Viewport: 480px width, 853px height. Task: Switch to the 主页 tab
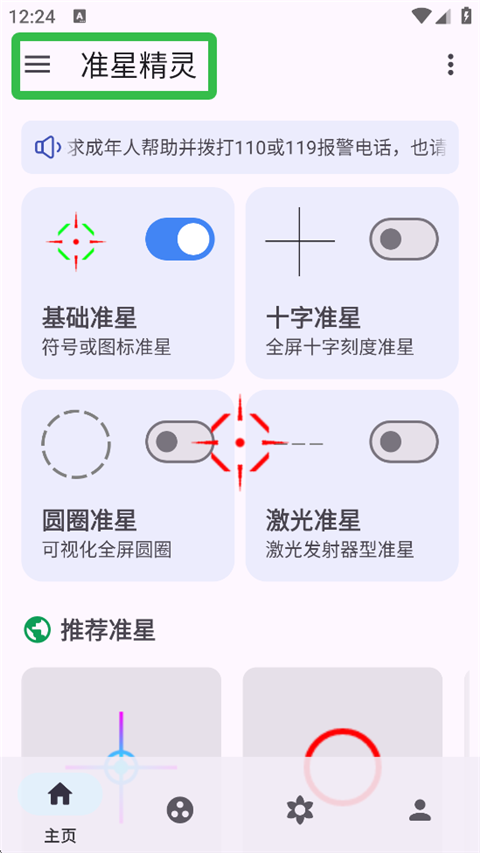(x=60, y=807)
